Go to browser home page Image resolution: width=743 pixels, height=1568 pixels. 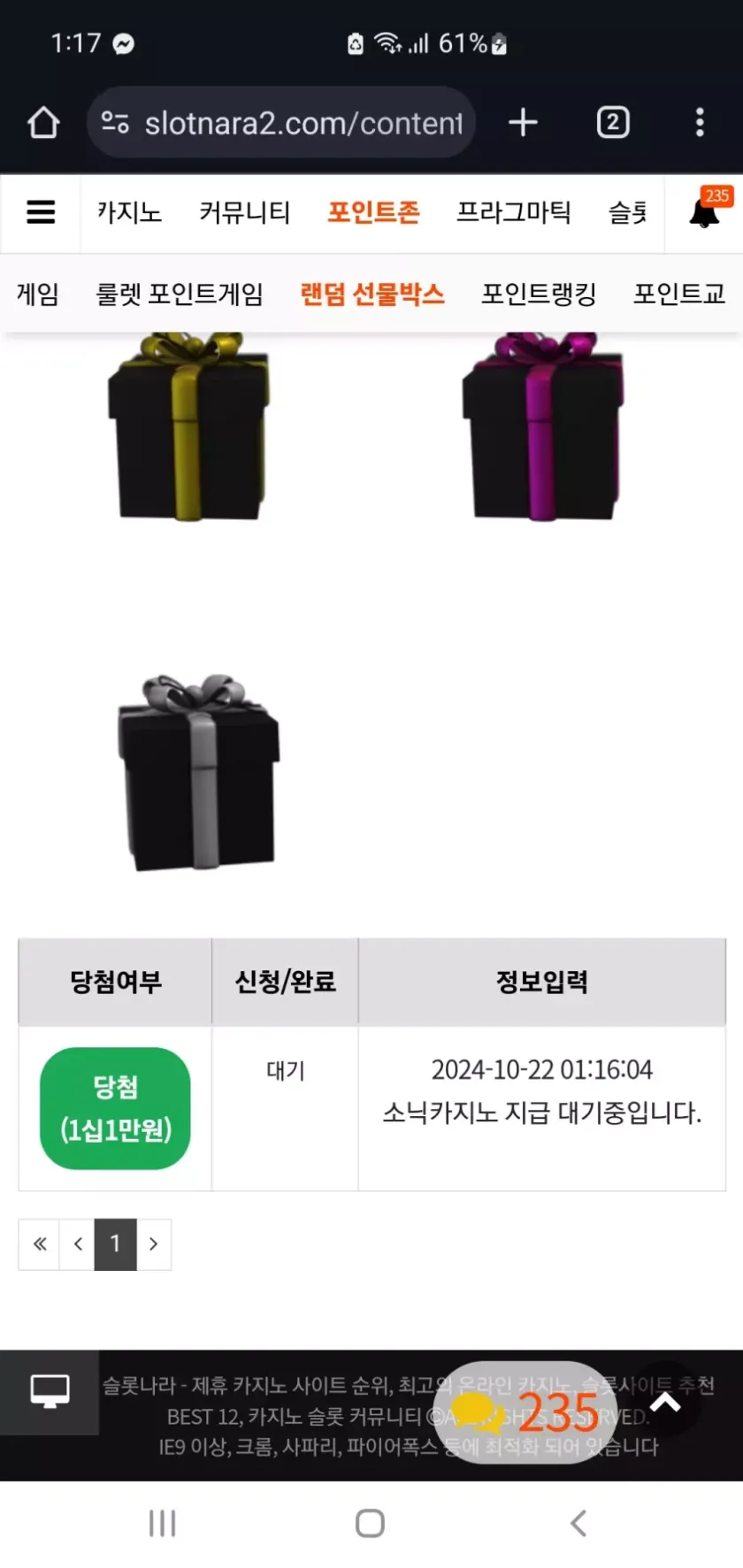click(43, 122)
